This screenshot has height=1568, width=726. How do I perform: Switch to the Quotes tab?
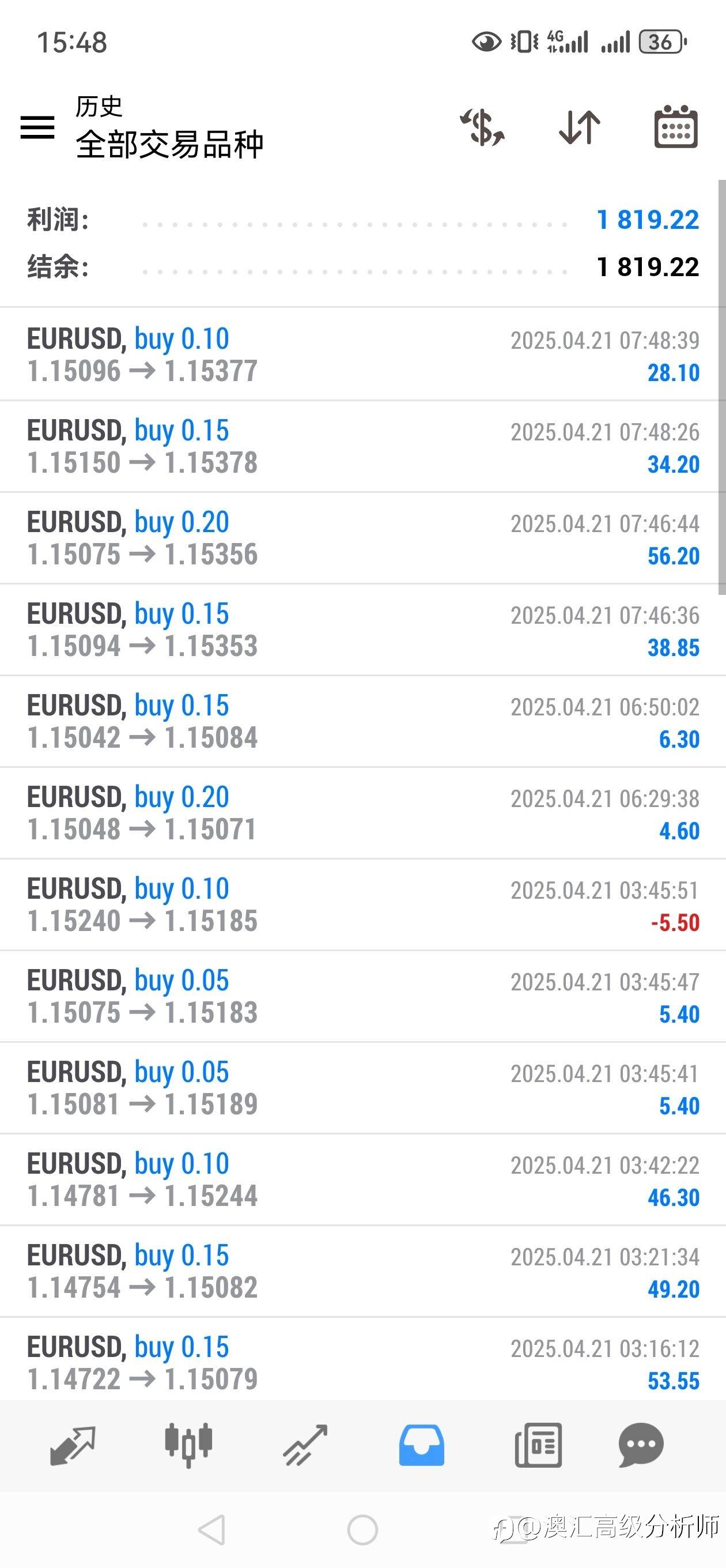73,1445
